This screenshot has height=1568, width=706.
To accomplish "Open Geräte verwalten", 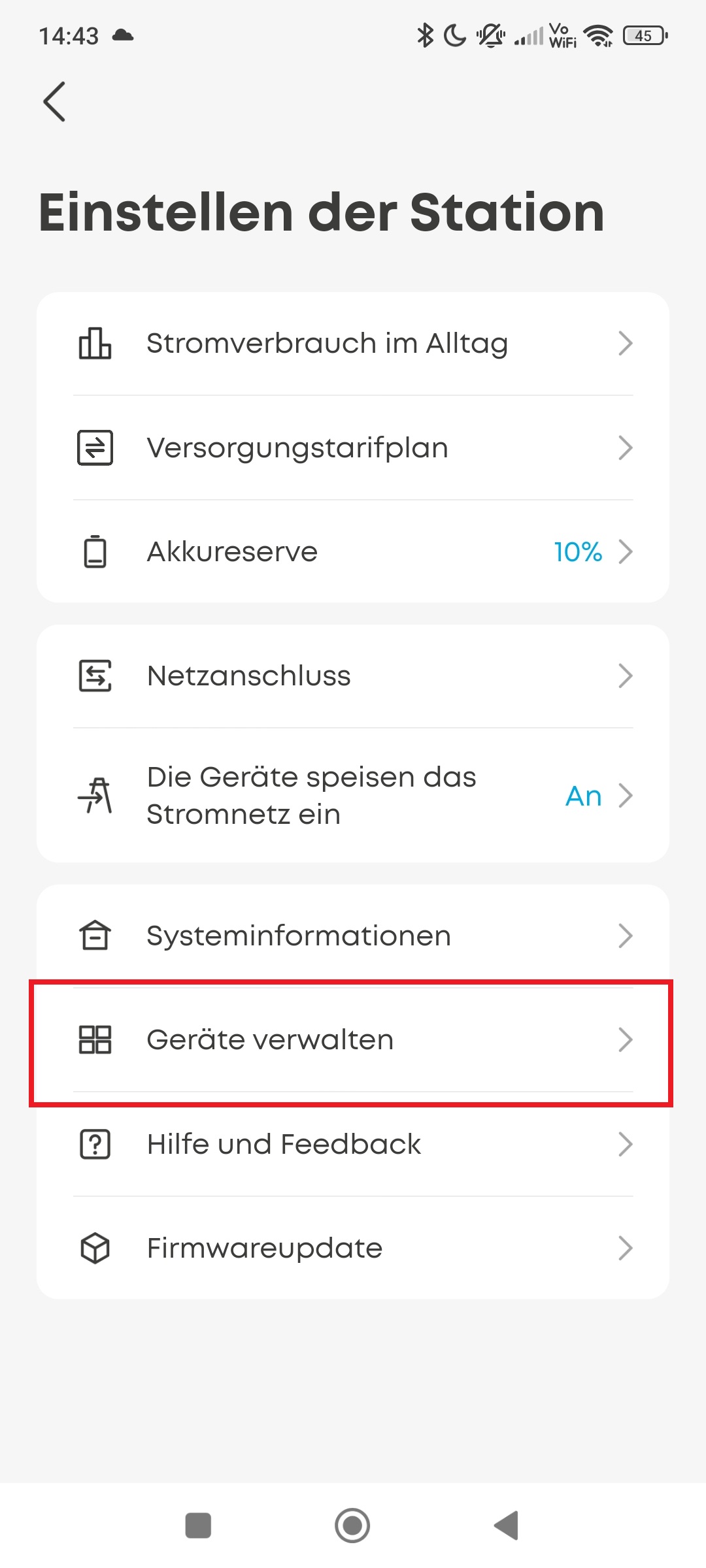I will point(353,1039).
